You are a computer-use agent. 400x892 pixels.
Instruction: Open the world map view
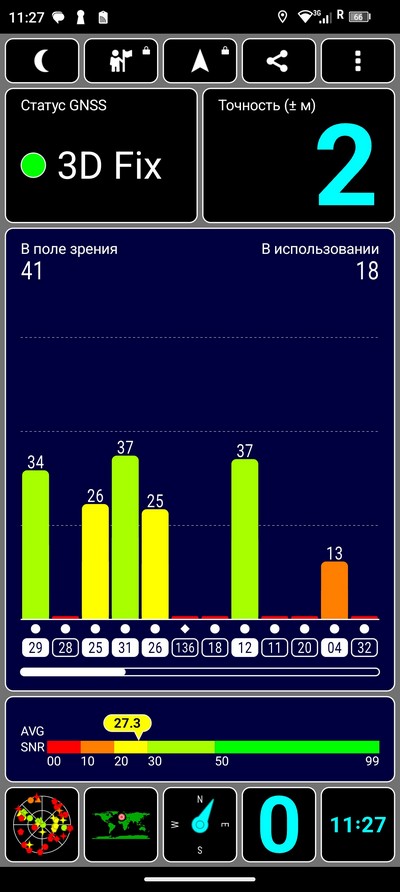pyautogui.click(x=121, y=824)
